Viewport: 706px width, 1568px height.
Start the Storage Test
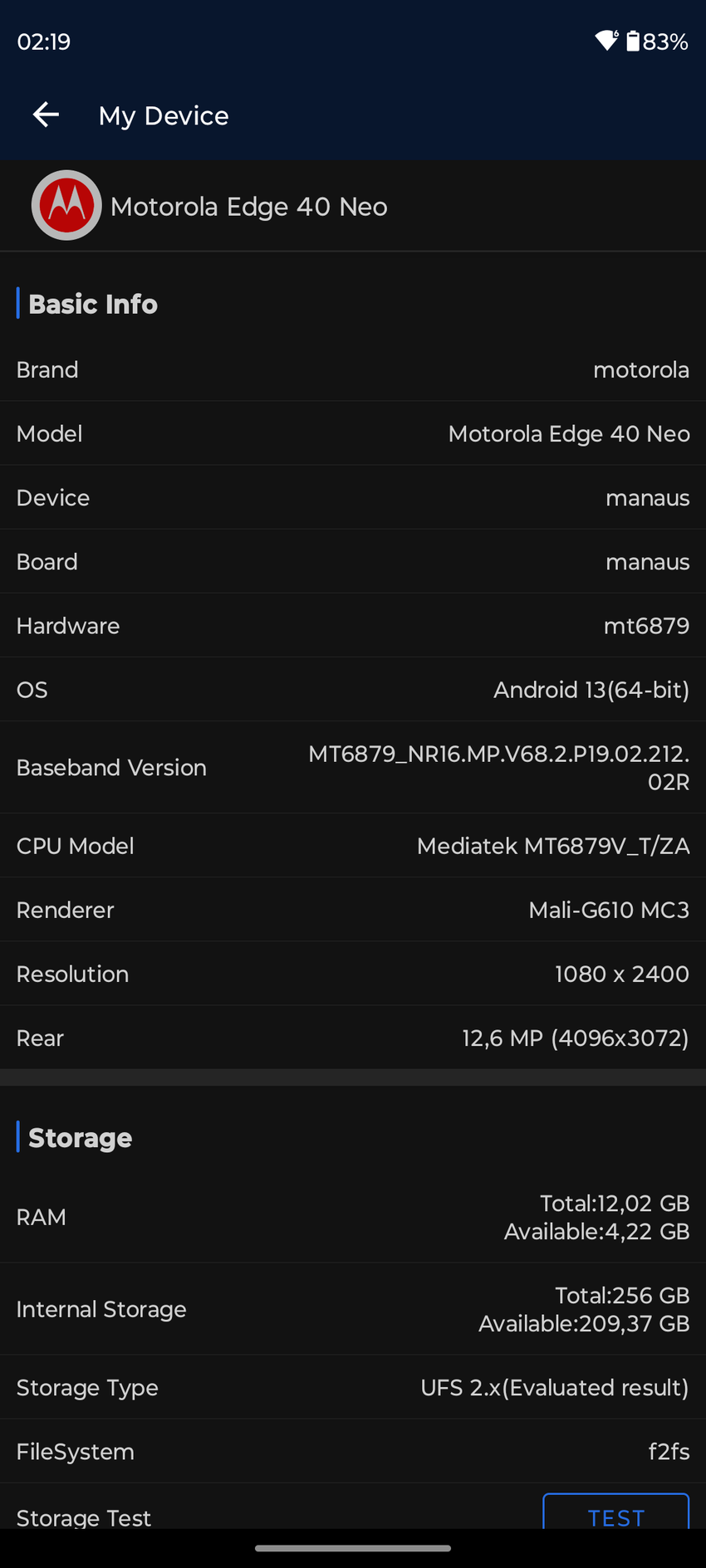point(615,1513)
